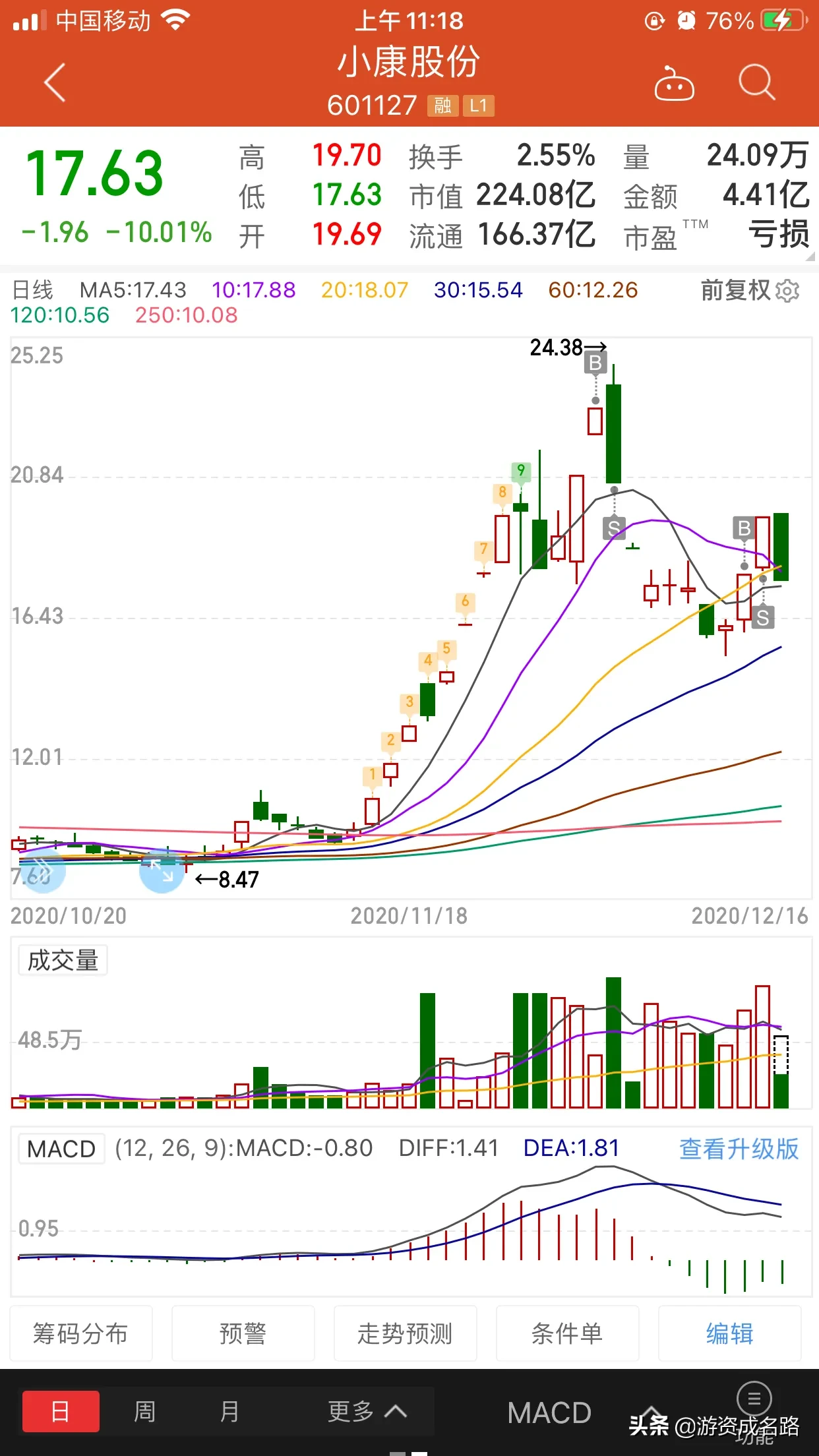Tap the MACD indicator label box

(x=61, y=1149)
